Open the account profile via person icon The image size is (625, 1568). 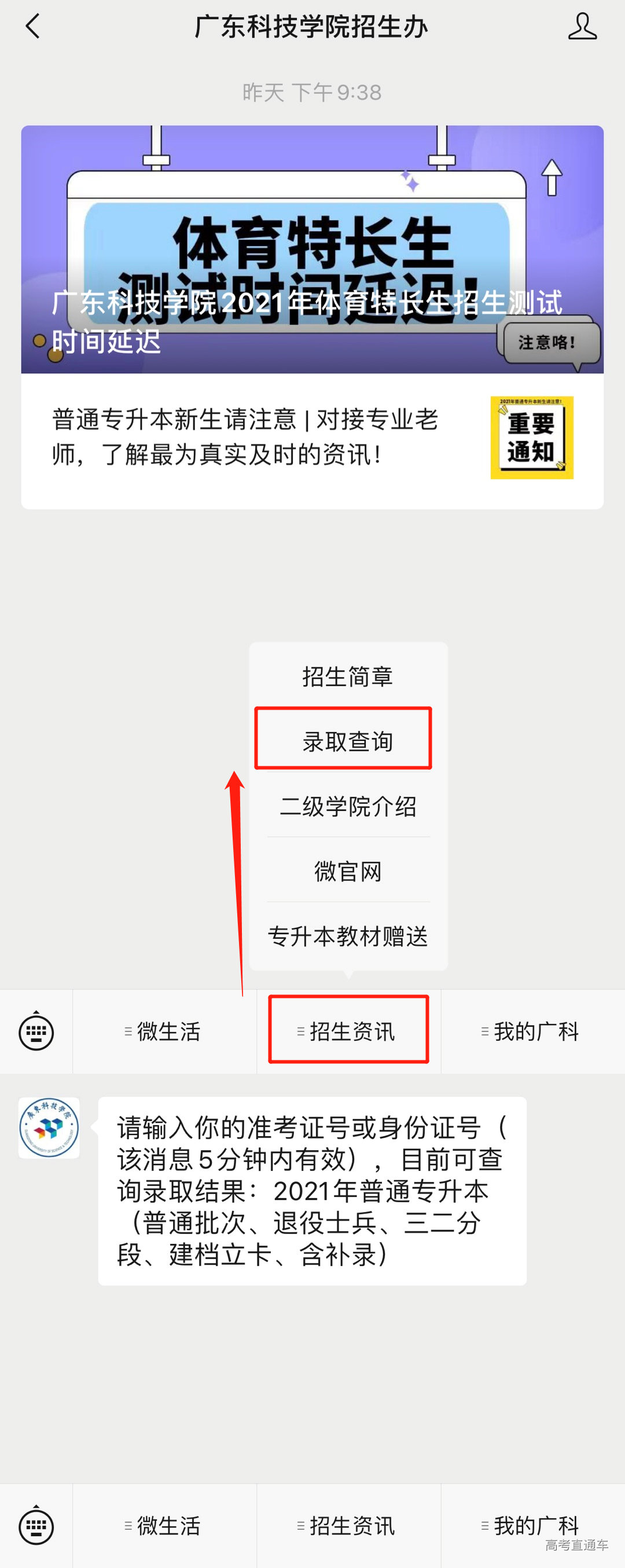[x=582, y=27]
